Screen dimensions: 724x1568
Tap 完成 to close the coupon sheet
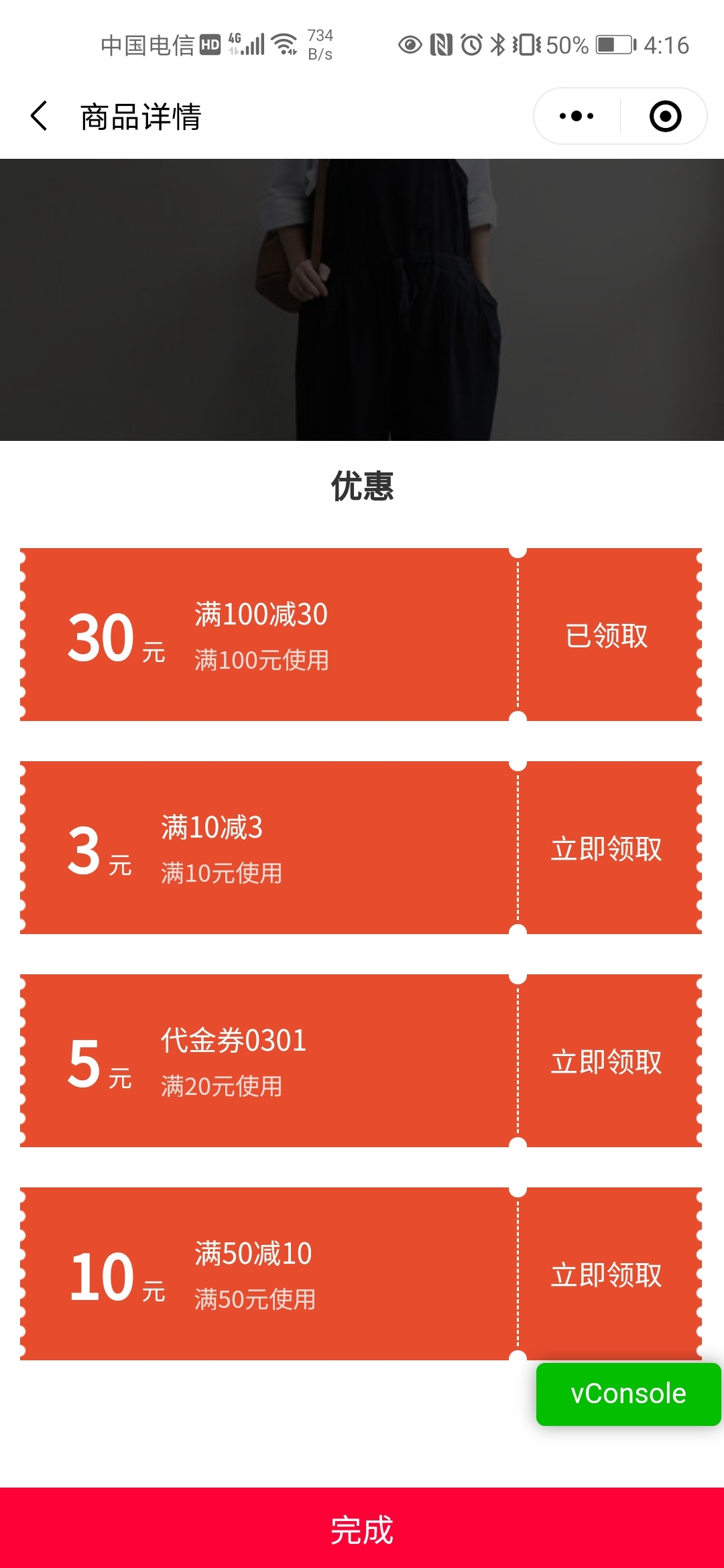[362, 1529]
